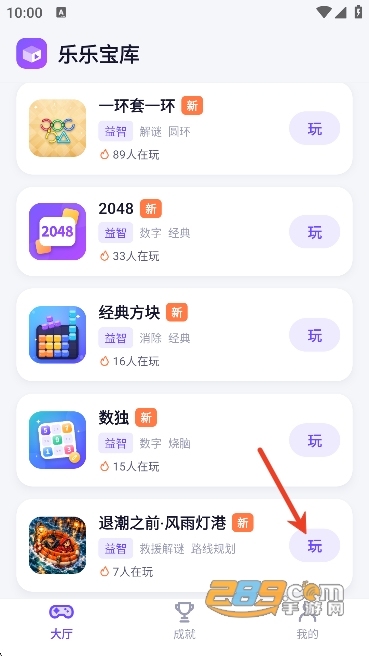
Task: Switch to the 大厅 tab
Action: click(62, 622)
